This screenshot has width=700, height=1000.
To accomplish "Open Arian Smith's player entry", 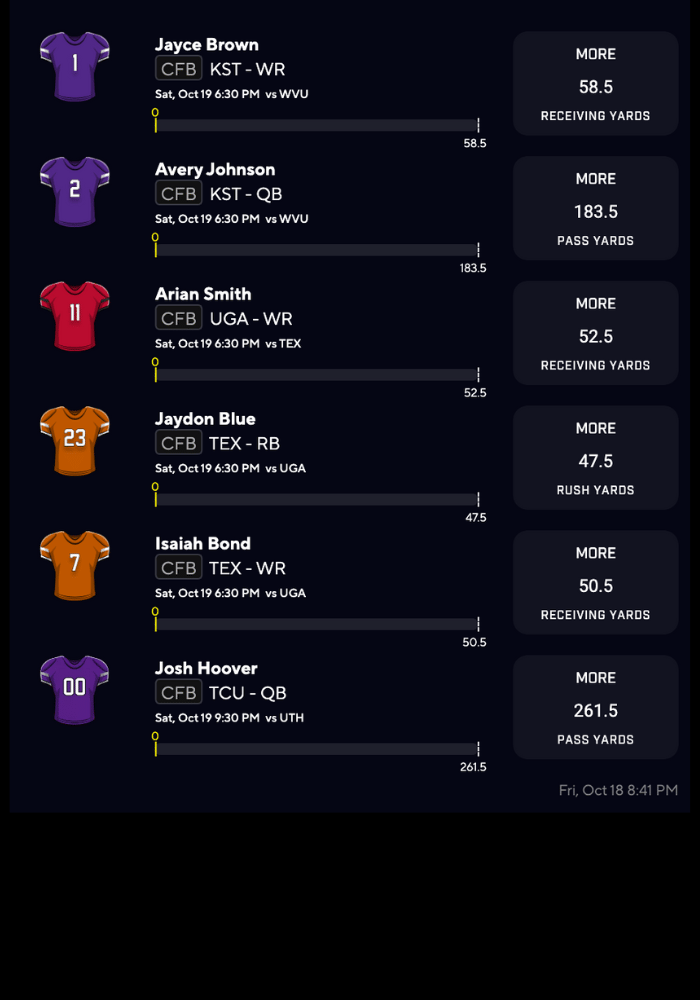I will 203,294.
